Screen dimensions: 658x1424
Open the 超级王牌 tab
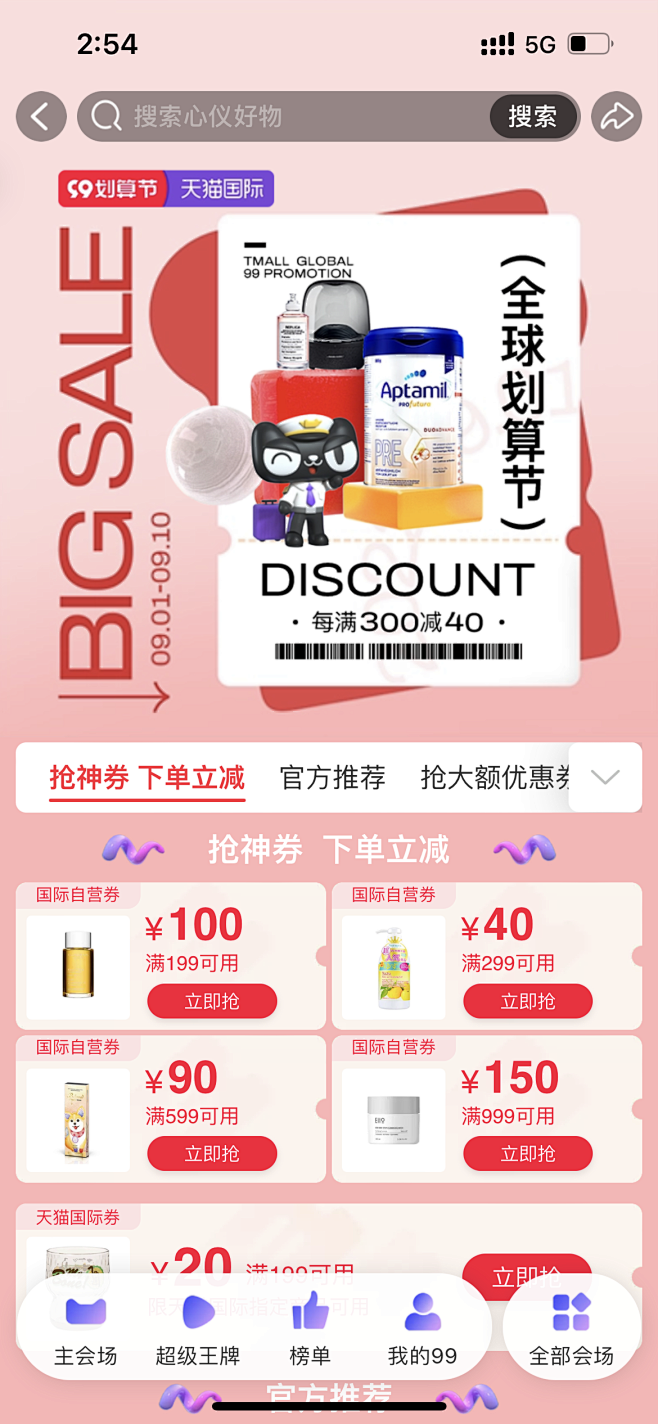tap(198, 1330)
